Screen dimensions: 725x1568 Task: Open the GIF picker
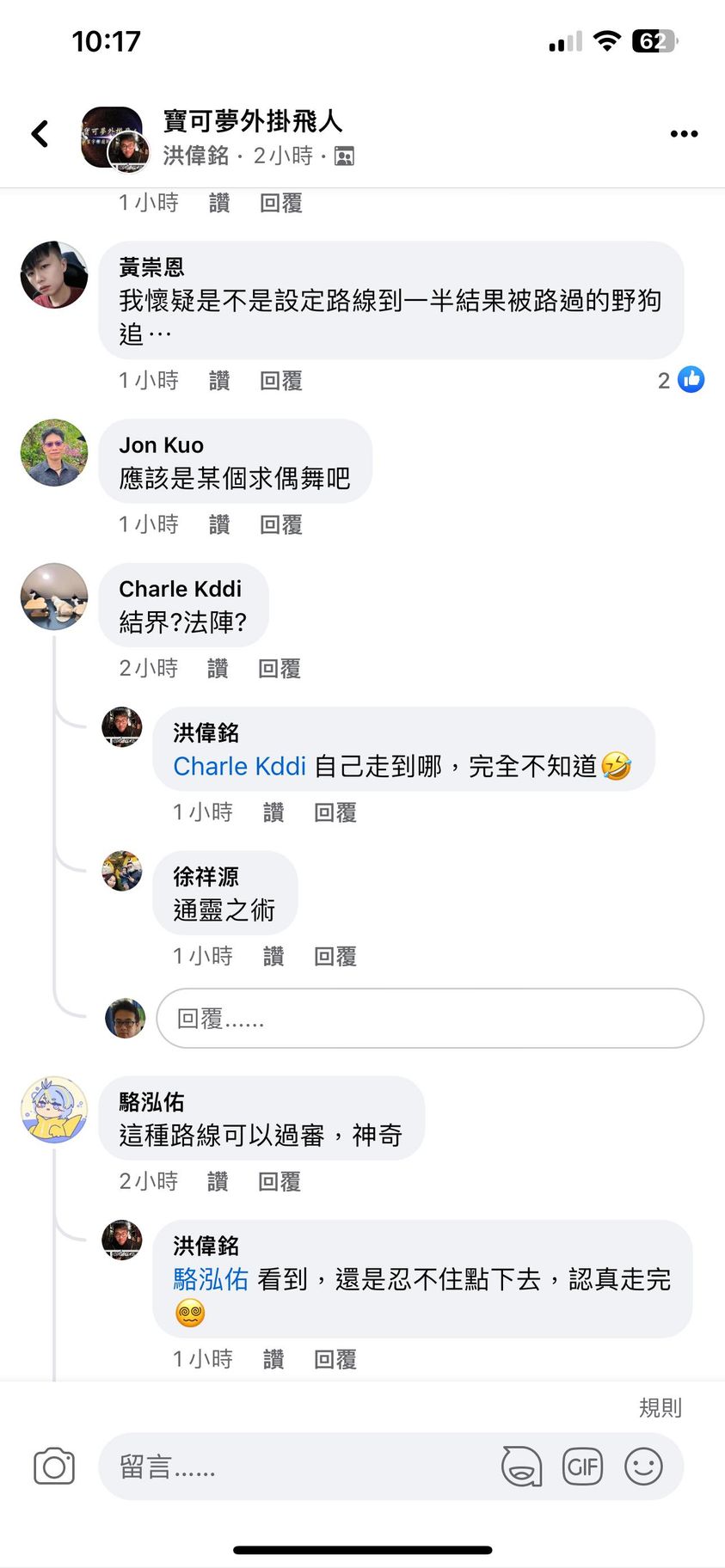582,1467
